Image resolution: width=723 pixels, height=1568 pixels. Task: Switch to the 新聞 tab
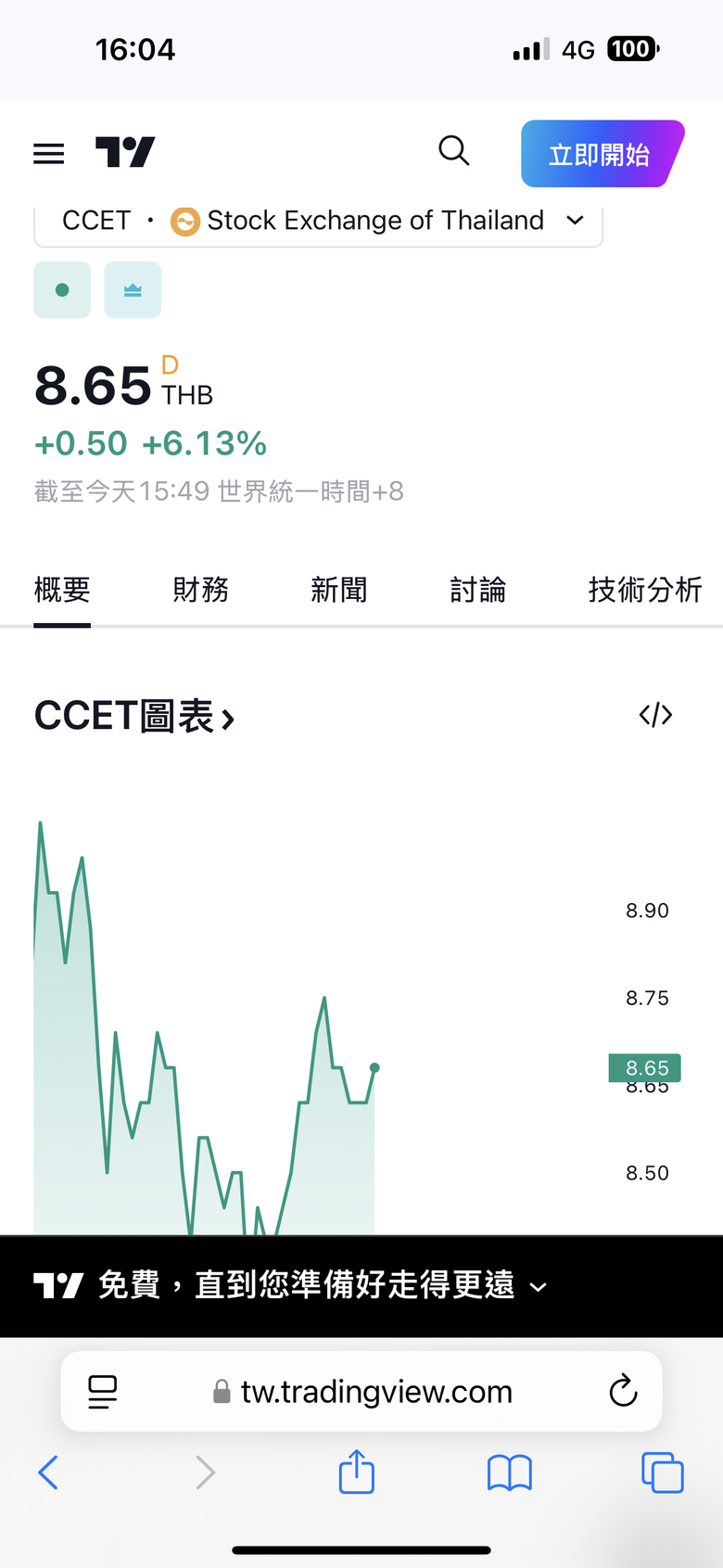[339, 590]
